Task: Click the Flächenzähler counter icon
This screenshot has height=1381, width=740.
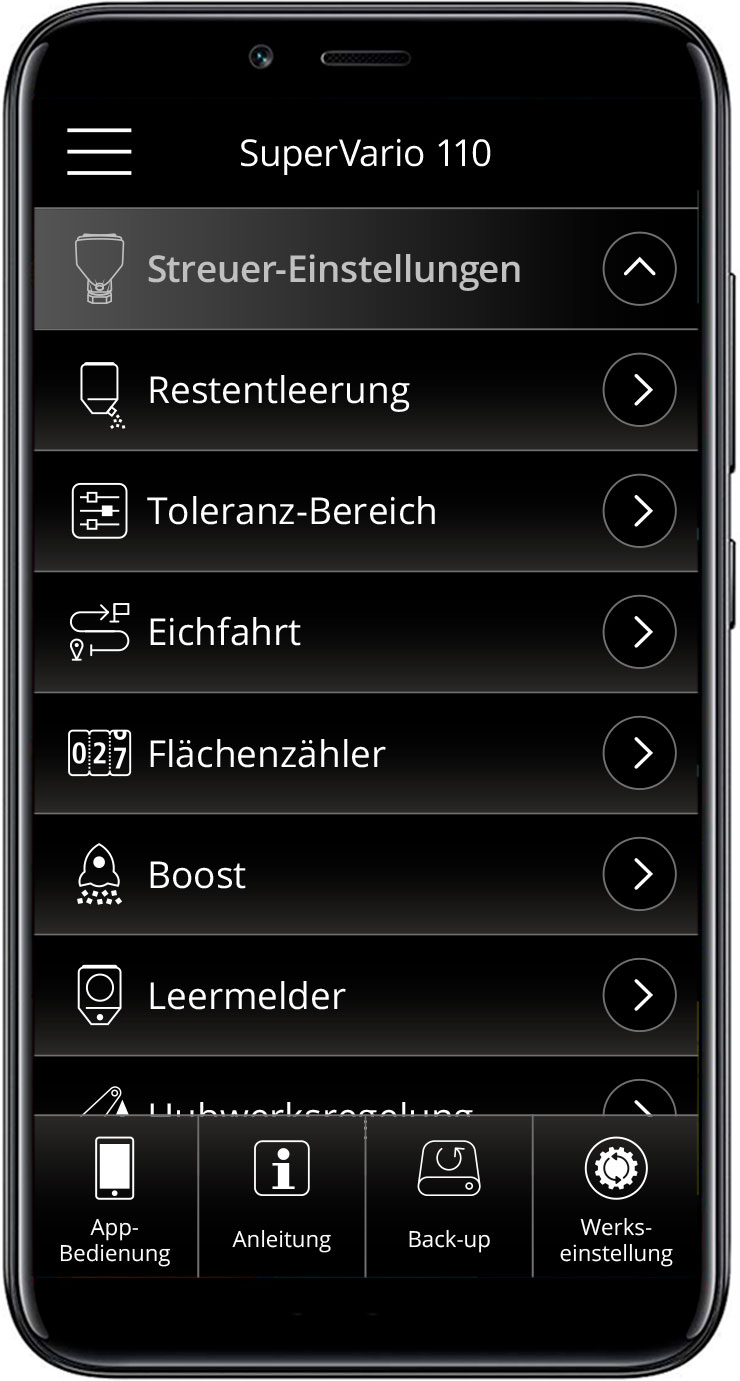Action: tap(99, 753)
